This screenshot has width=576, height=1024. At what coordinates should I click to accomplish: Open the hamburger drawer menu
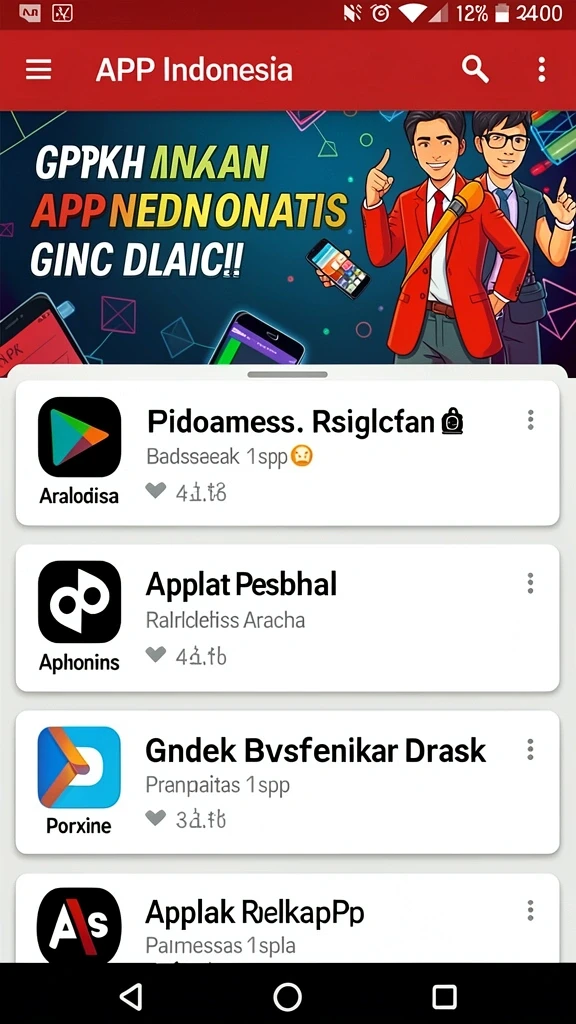coord(39,69)
